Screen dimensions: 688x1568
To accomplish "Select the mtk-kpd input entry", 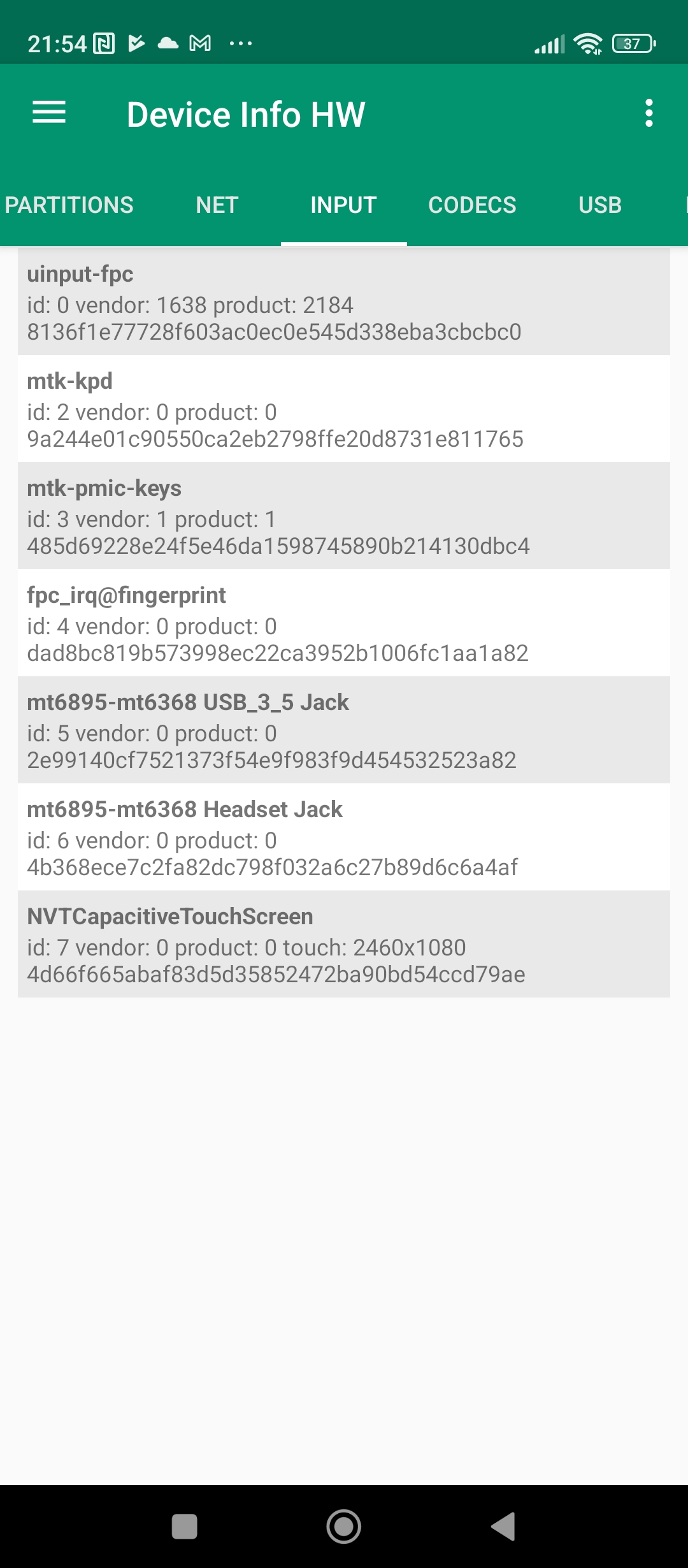I will [344, 409].
